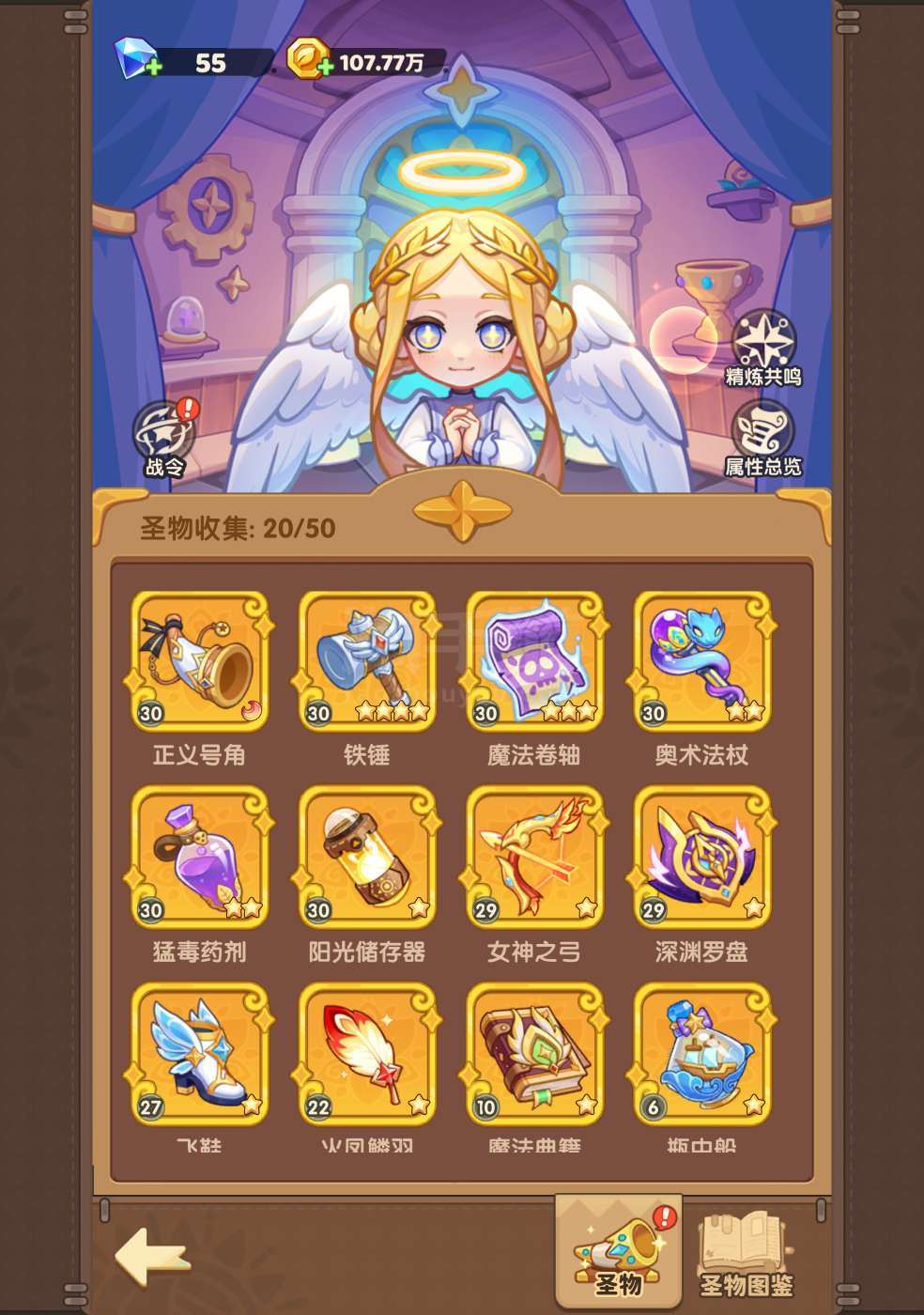Open the 魔法卷轴 relic

[x=534, y=662]
